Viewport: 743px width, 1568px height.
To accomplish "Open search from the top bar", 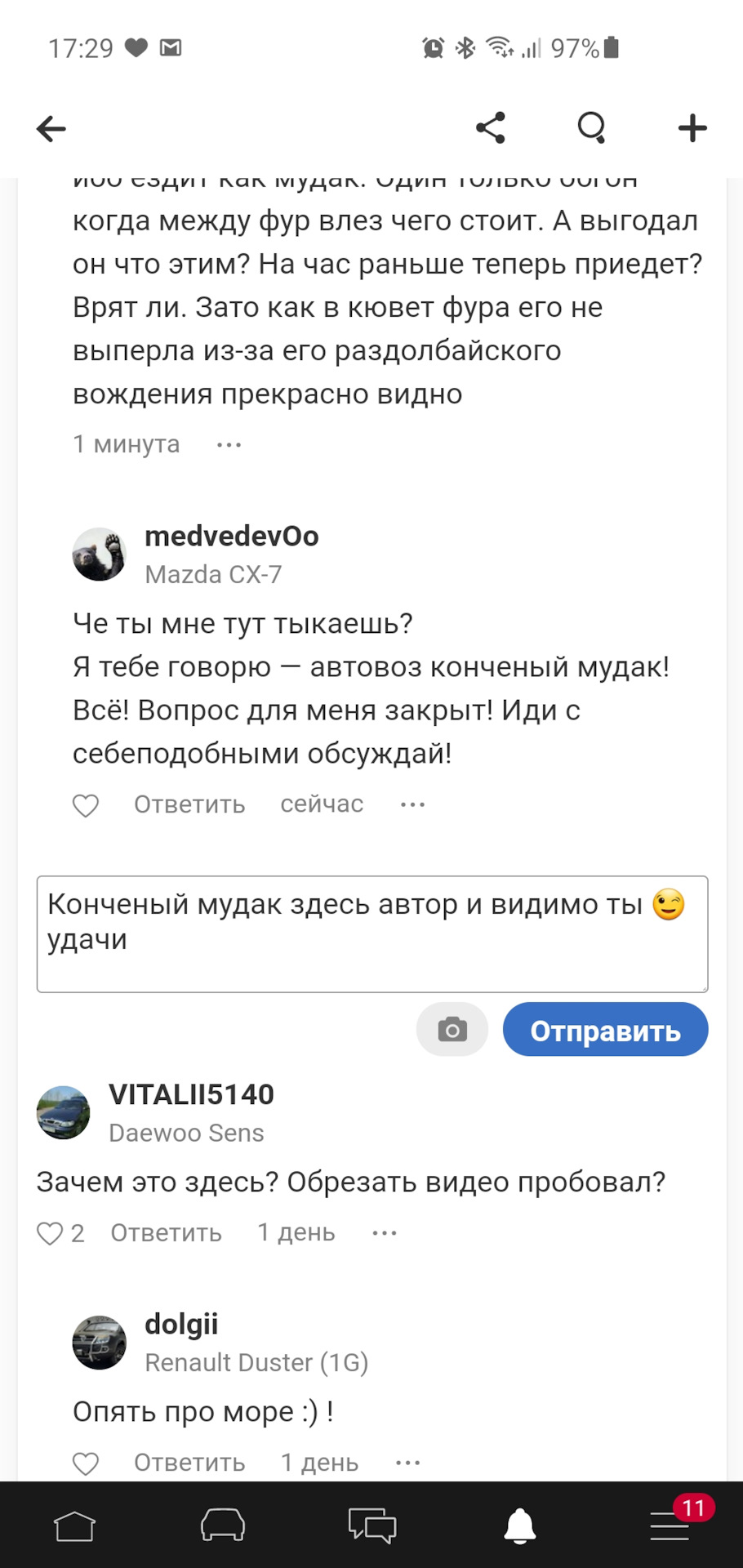I will (591, 128).
